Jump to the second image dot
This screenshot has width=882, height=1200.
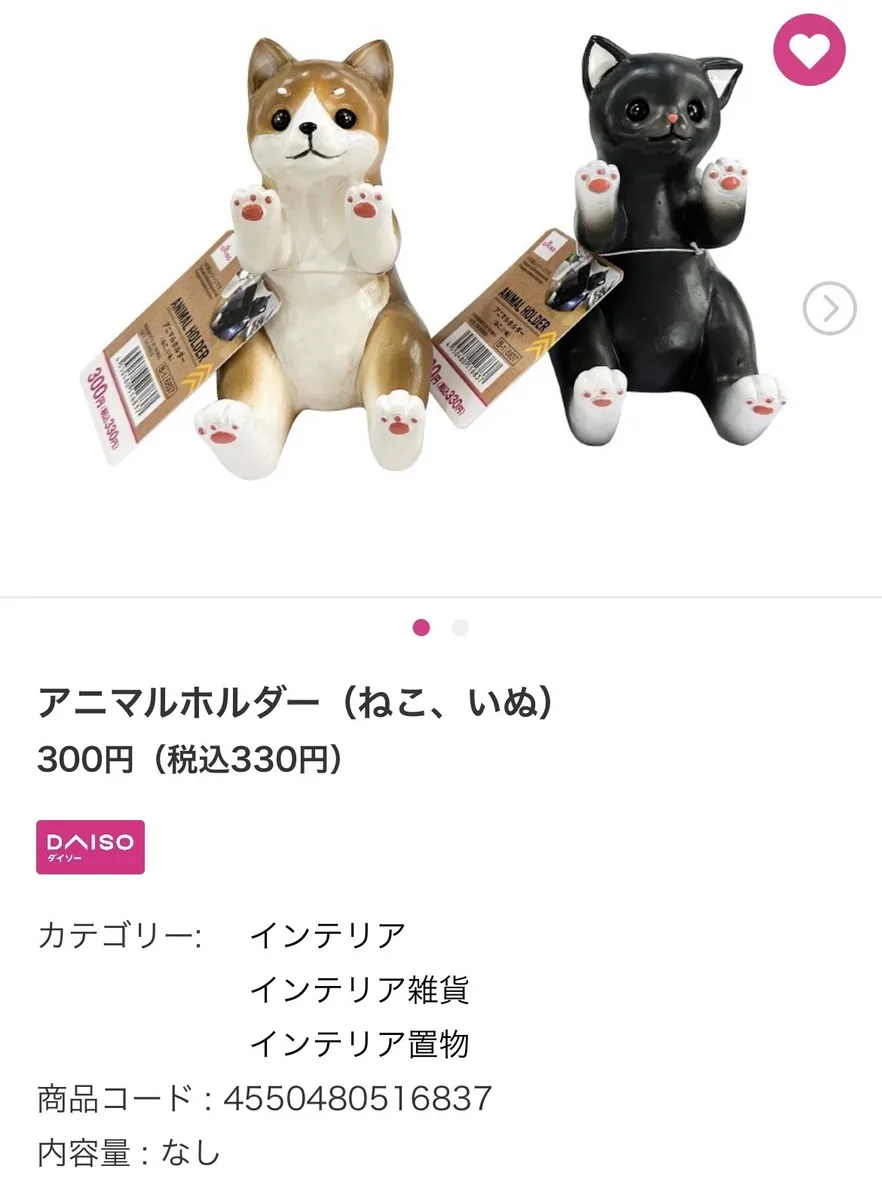(x=460, y=628)
